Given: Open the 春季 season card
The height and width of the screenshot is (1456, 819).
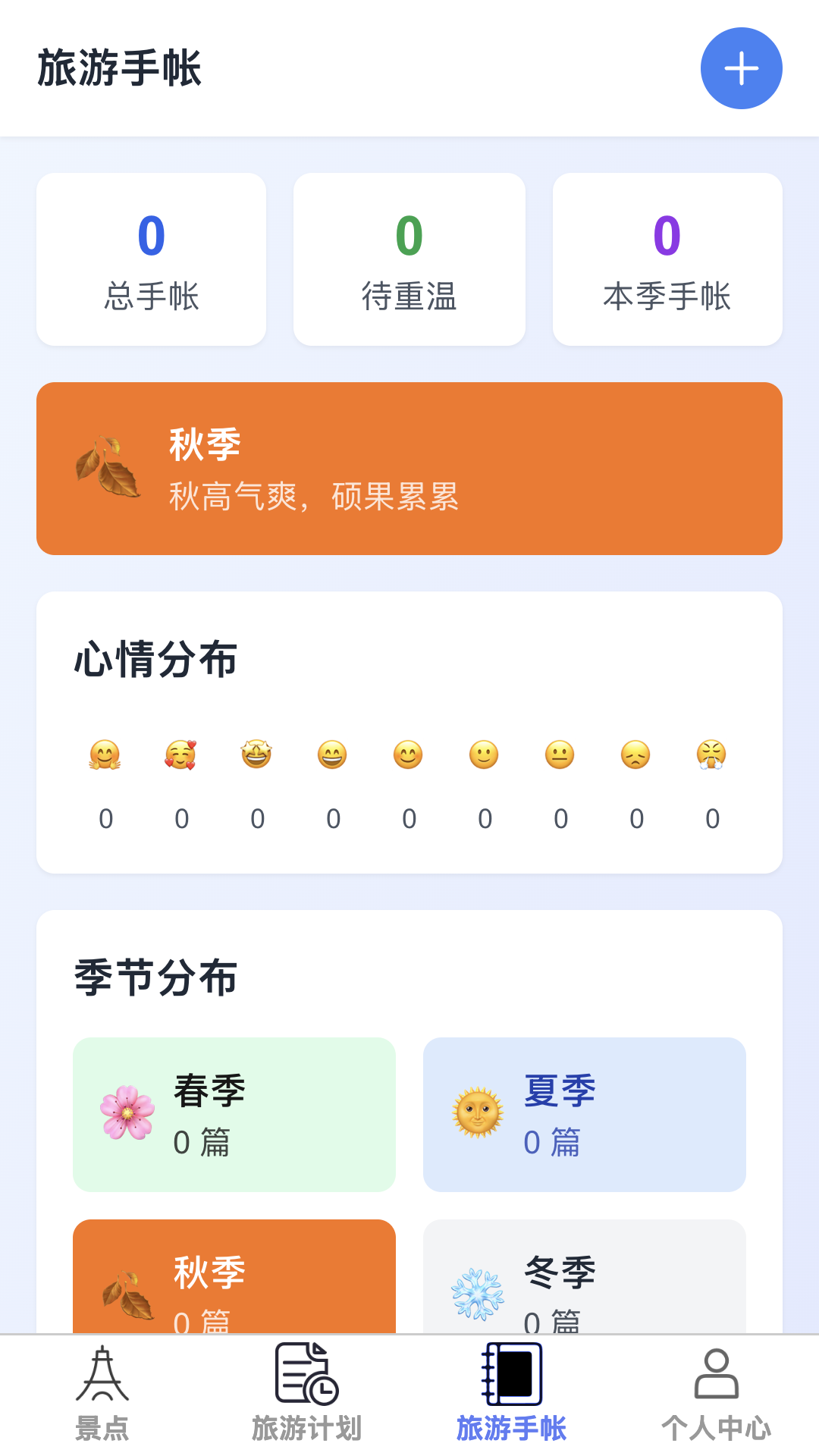Looking at the screenshot, I should pyautogui.click(x=234, y=1114).
